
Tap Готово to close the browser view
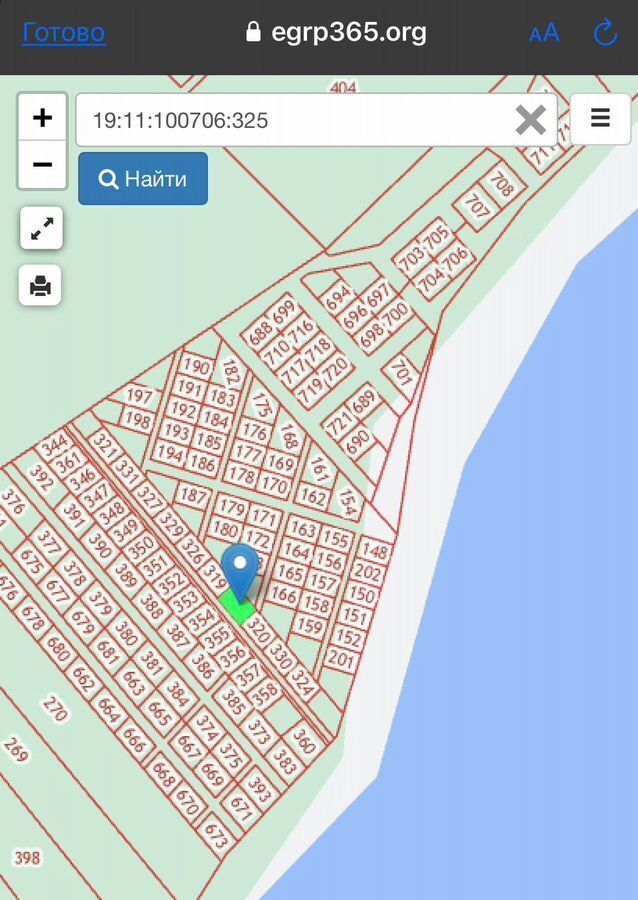(x=64, y=33)
